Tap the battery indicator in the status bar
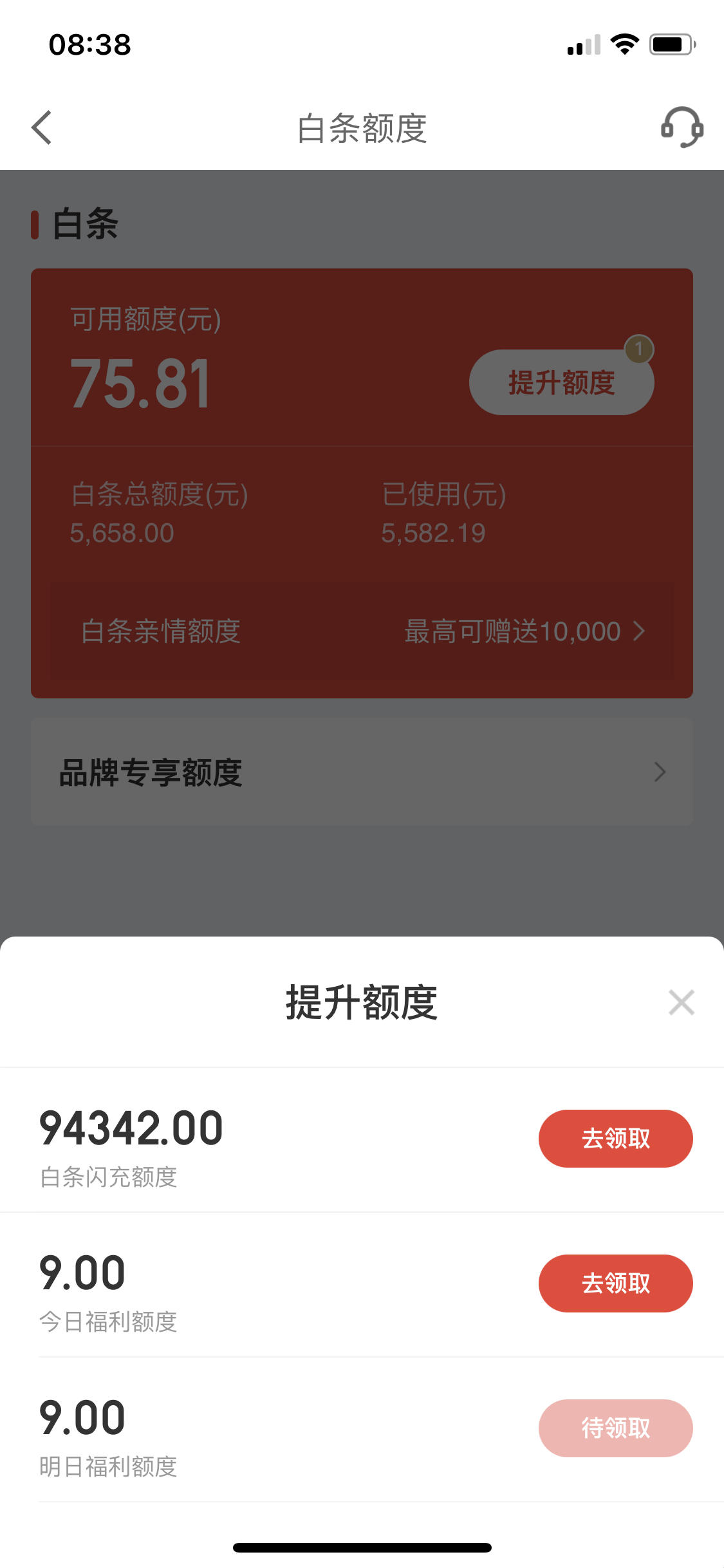 (x=671, y=44)
